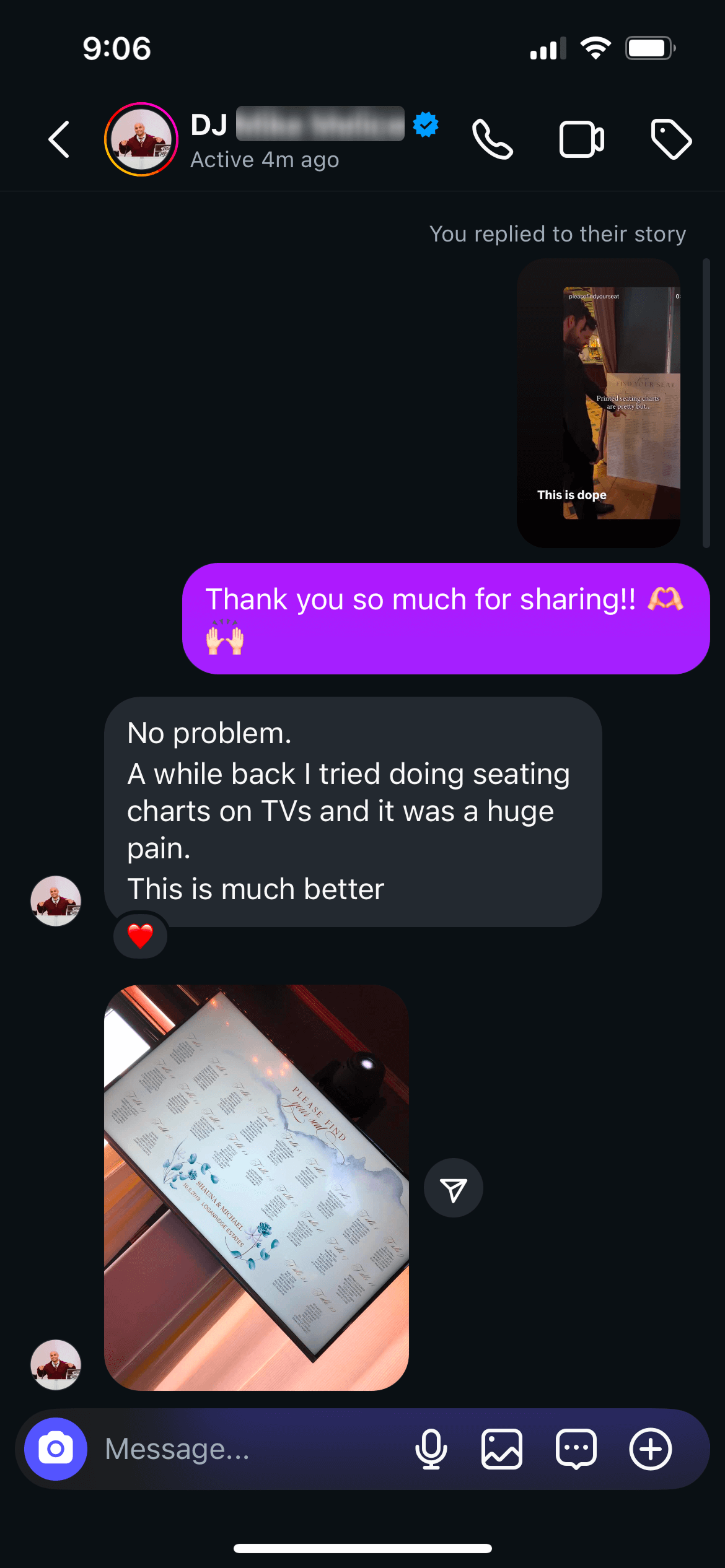Screen dimensions: 725x1568
Task: Type in the Message field
Action: pyautogui.click(x=248, y=1449)
